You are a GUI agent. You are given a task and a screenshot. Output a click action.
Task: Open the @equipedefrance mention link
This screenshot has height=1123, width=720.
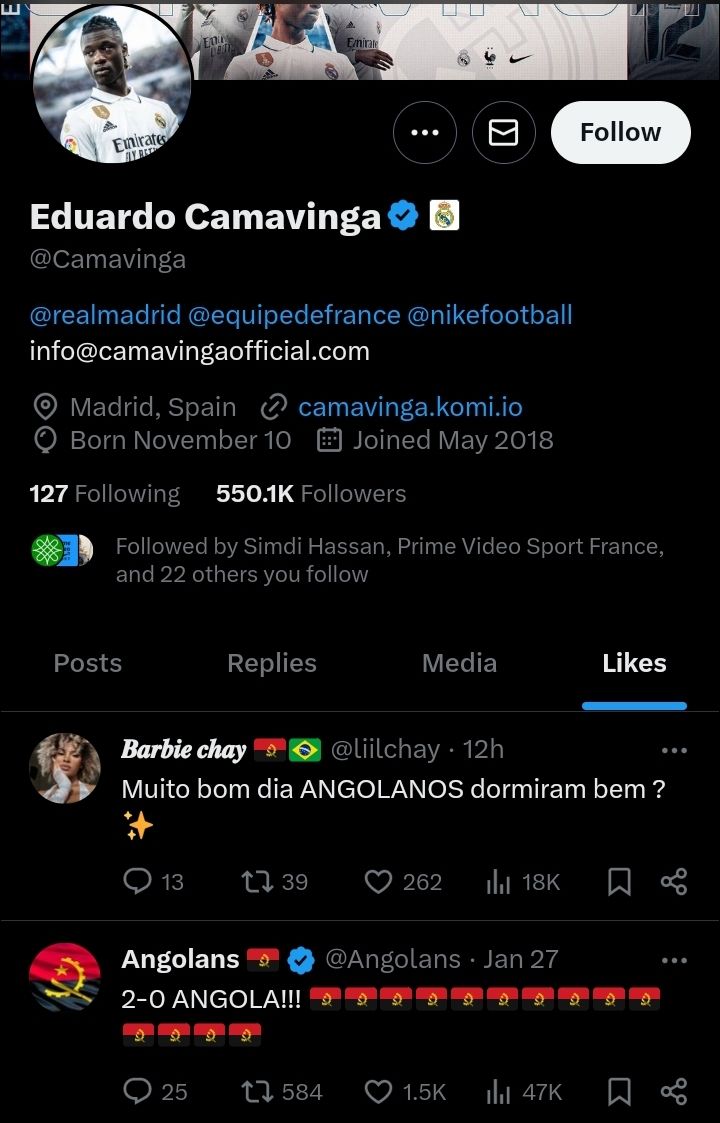click(294, 316)
